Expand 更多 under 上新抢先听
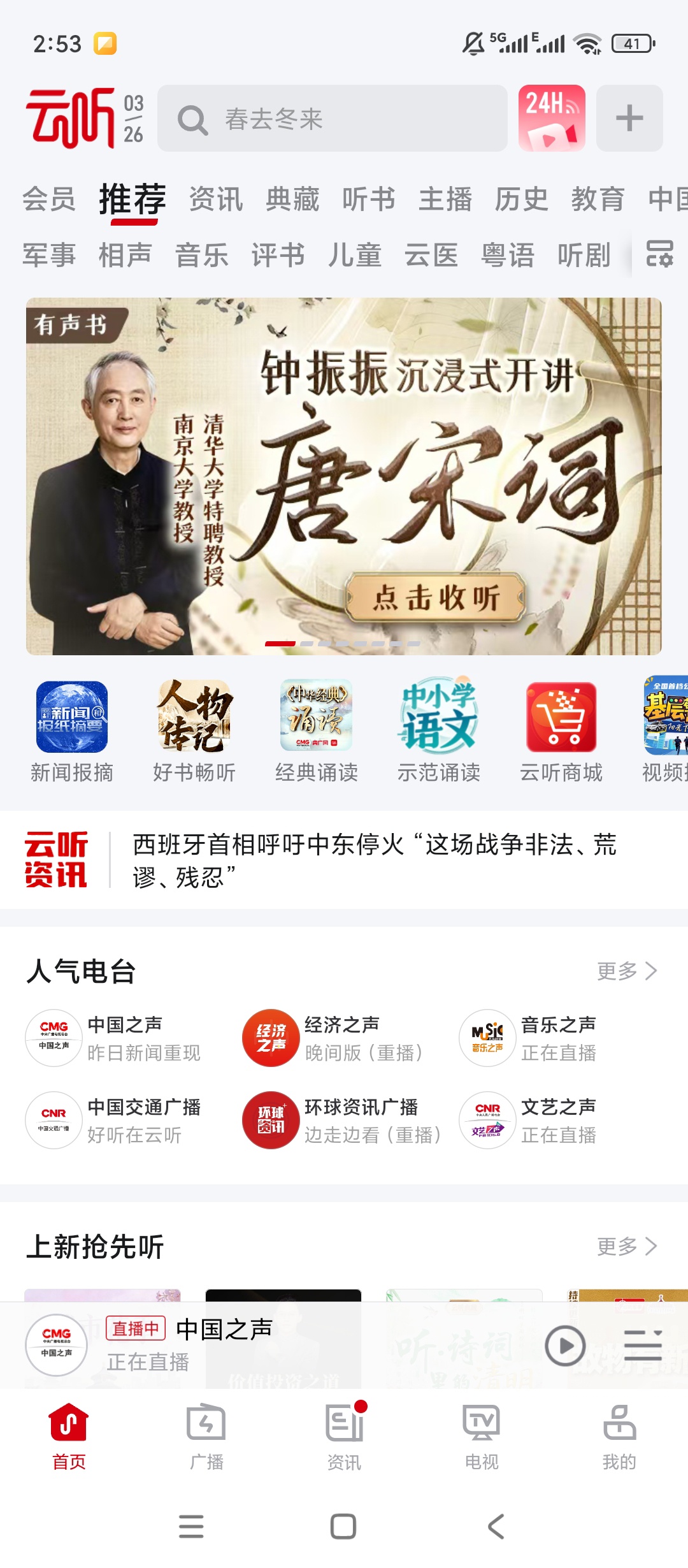688x1568 pixels. (627, 1246)
